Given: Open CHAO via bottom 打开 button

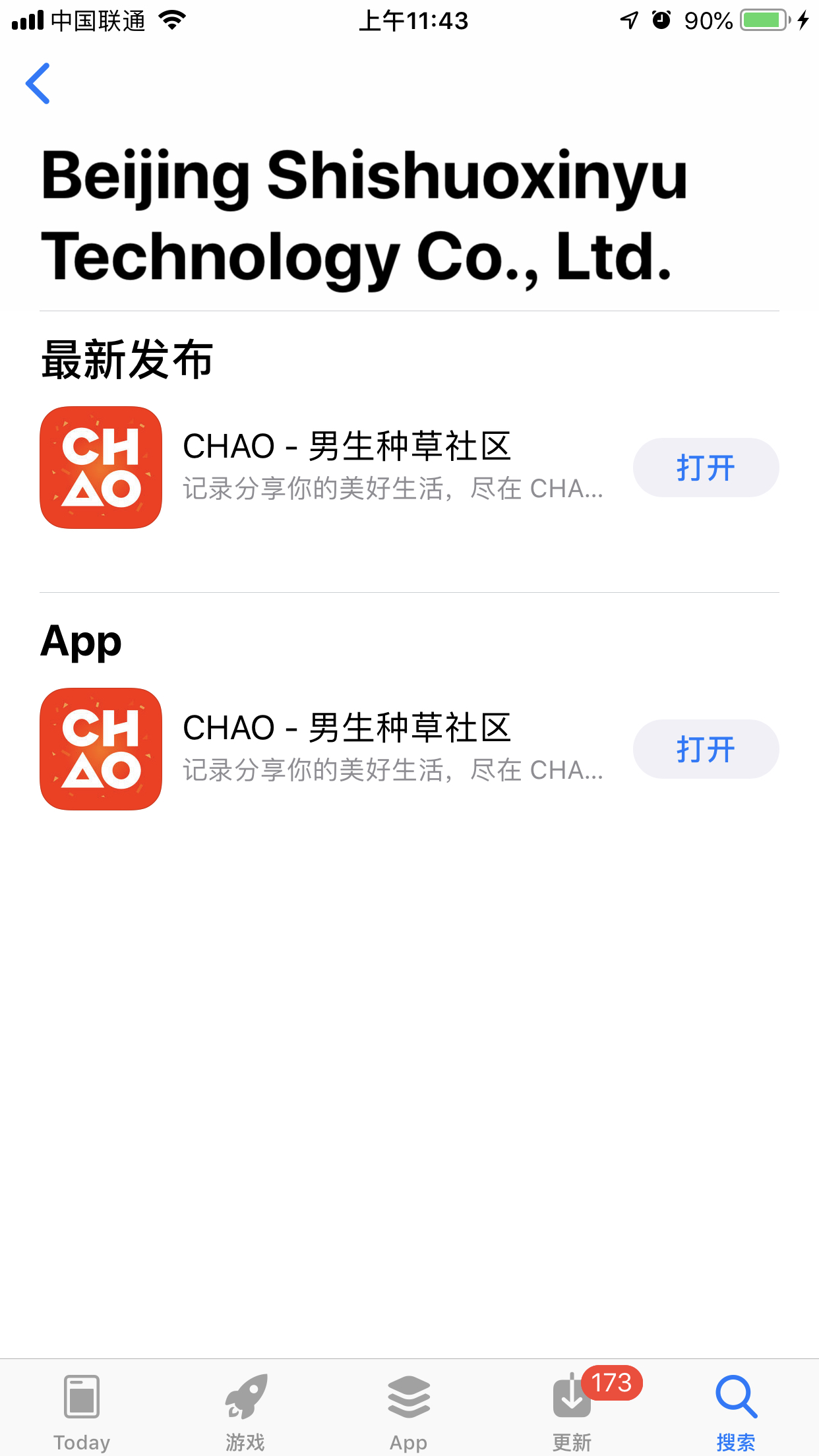Looking at the screenshot, I should pos(706,749).
